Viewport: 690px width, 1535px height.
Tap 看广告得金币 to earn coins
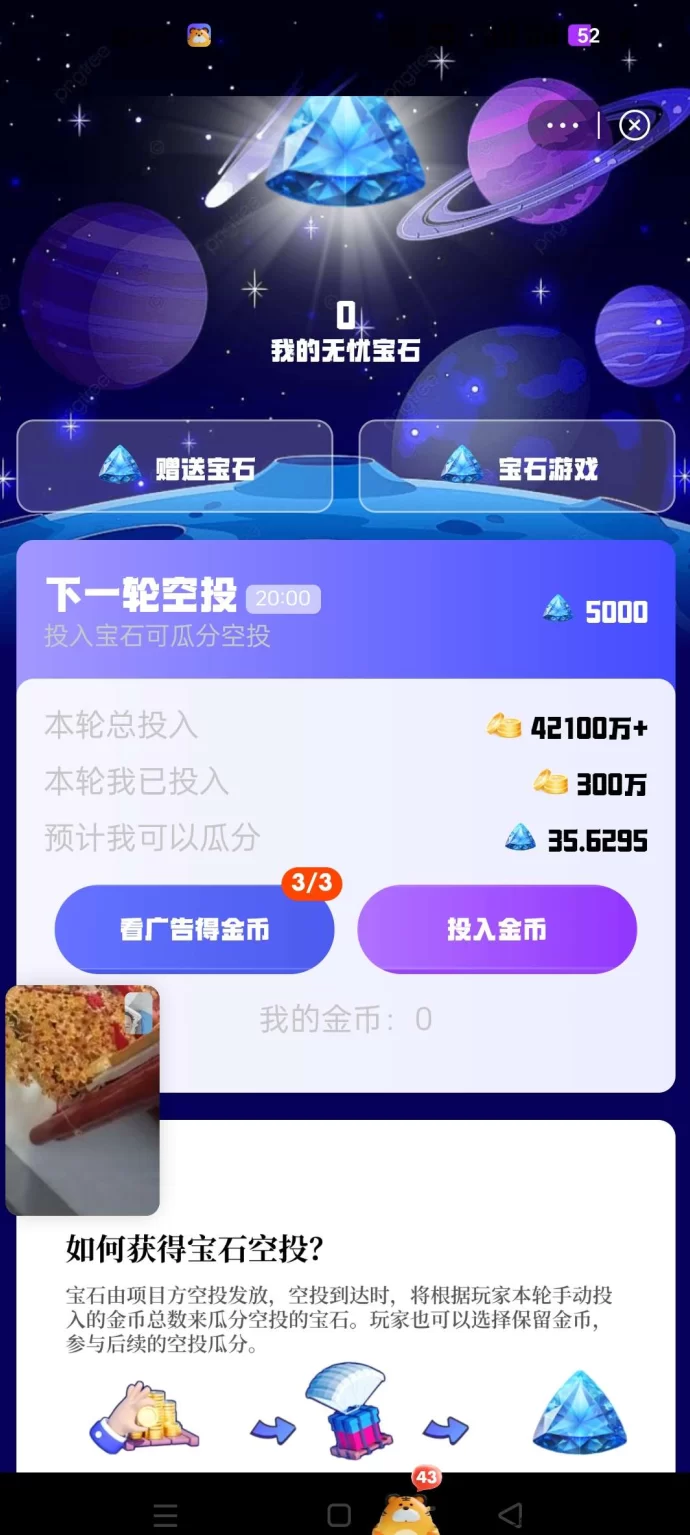click(194, 929)
